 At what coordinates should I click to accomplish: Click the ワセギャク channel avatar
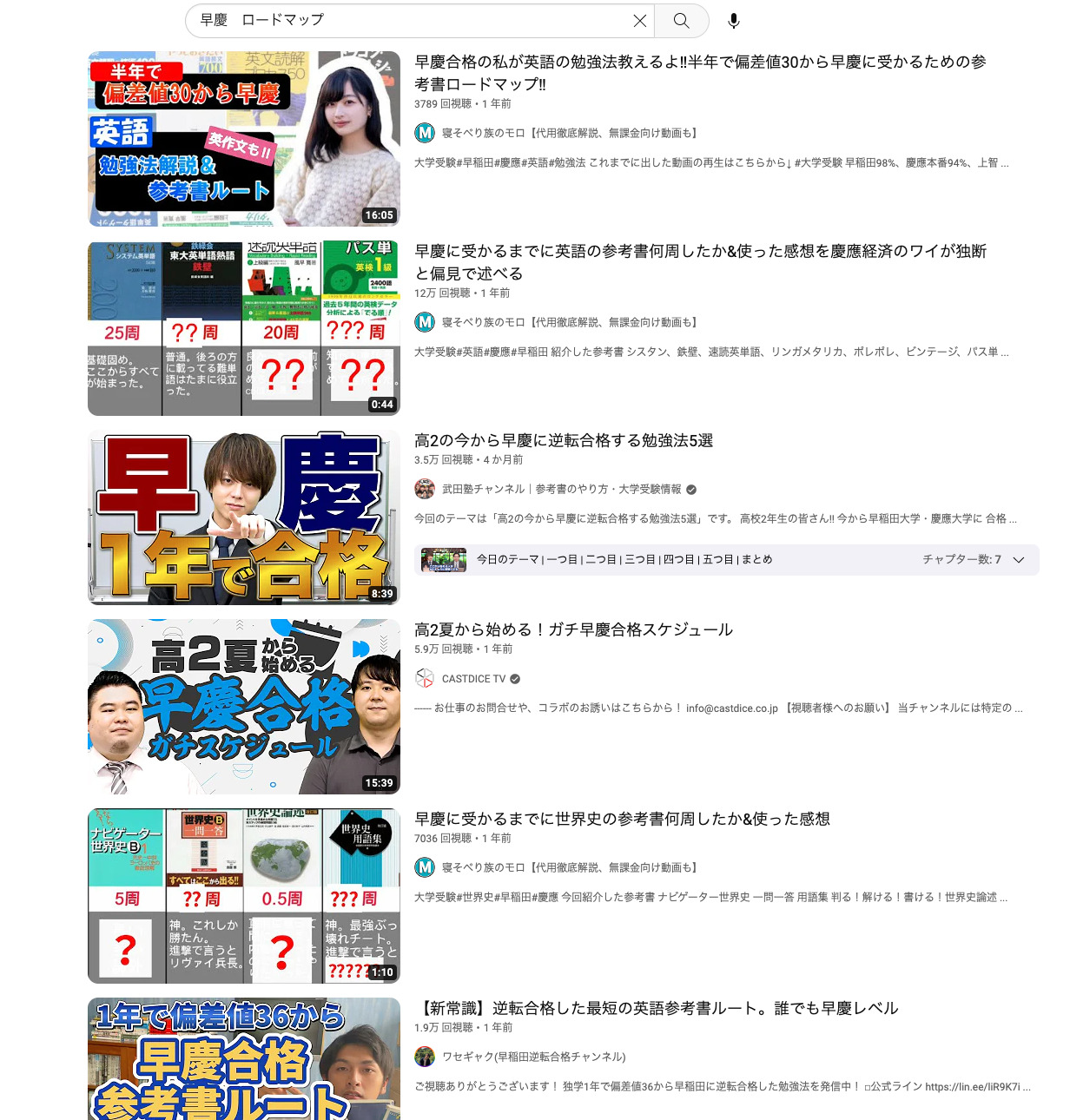pos(425,1057)
